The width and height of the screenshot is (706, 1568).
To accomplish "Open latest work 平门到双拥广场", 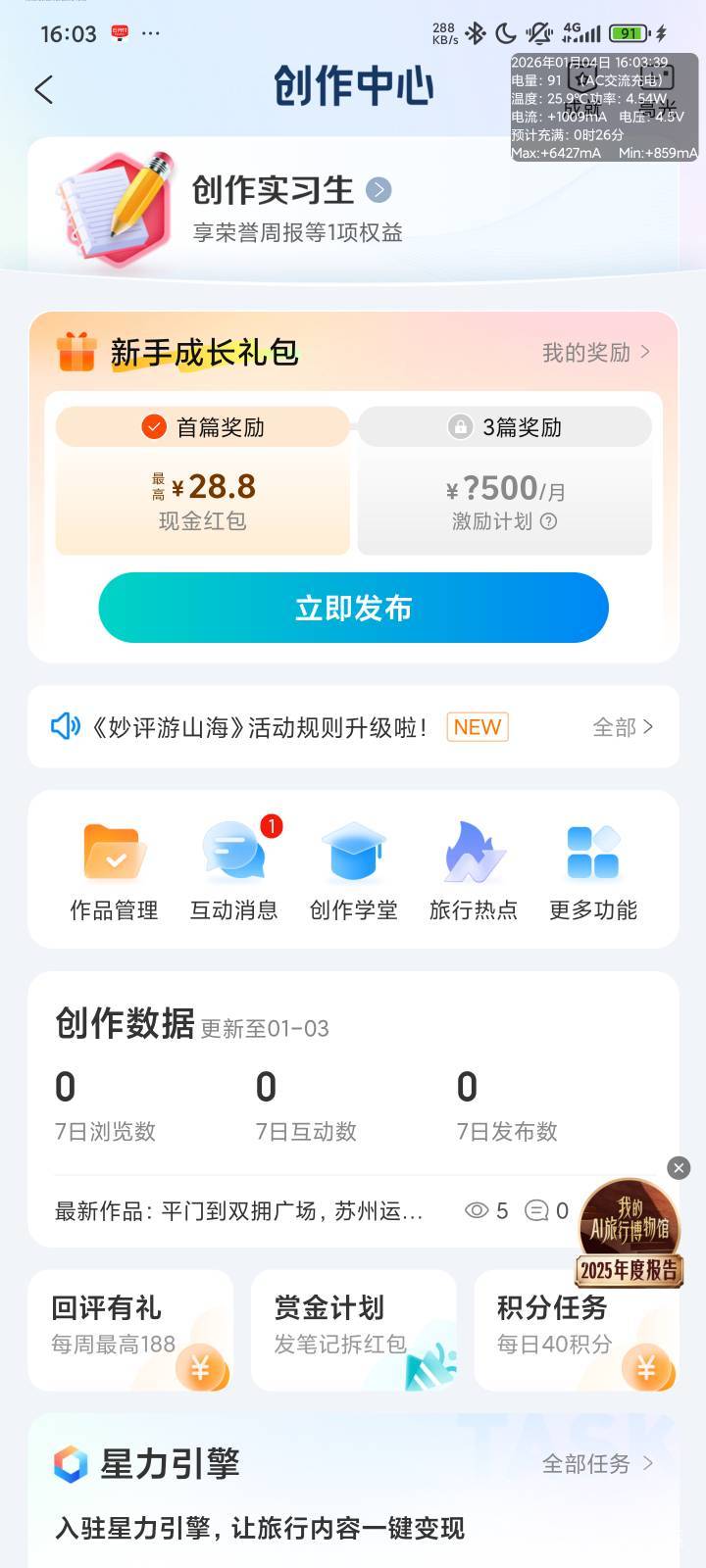I will pos(239,1211).
